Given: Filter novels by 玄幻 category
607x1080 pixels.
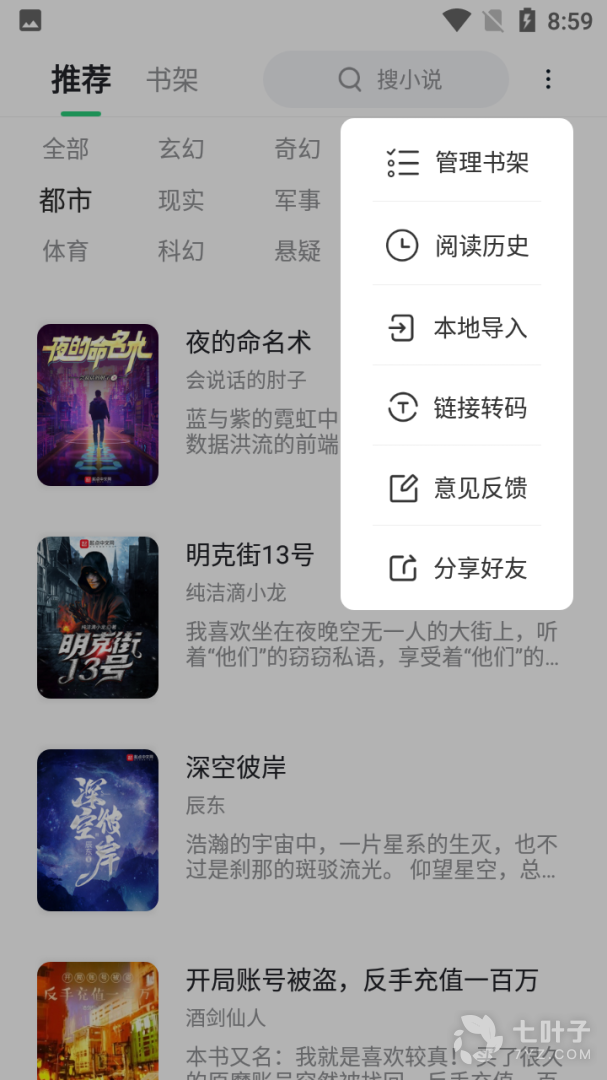Looking at the screenshot, I should pyautogui.click(x=181, y=149).
